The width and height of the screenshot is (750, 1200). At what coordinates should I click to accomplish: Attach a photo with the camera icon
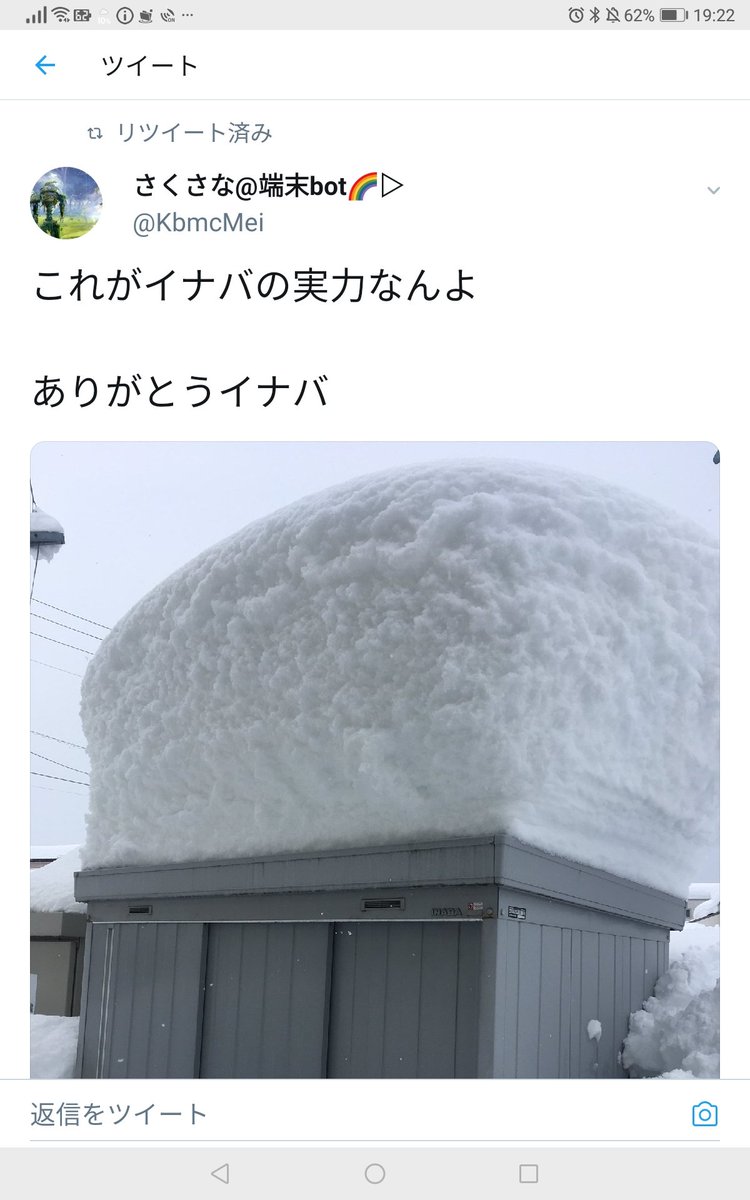pos(705,1114)
